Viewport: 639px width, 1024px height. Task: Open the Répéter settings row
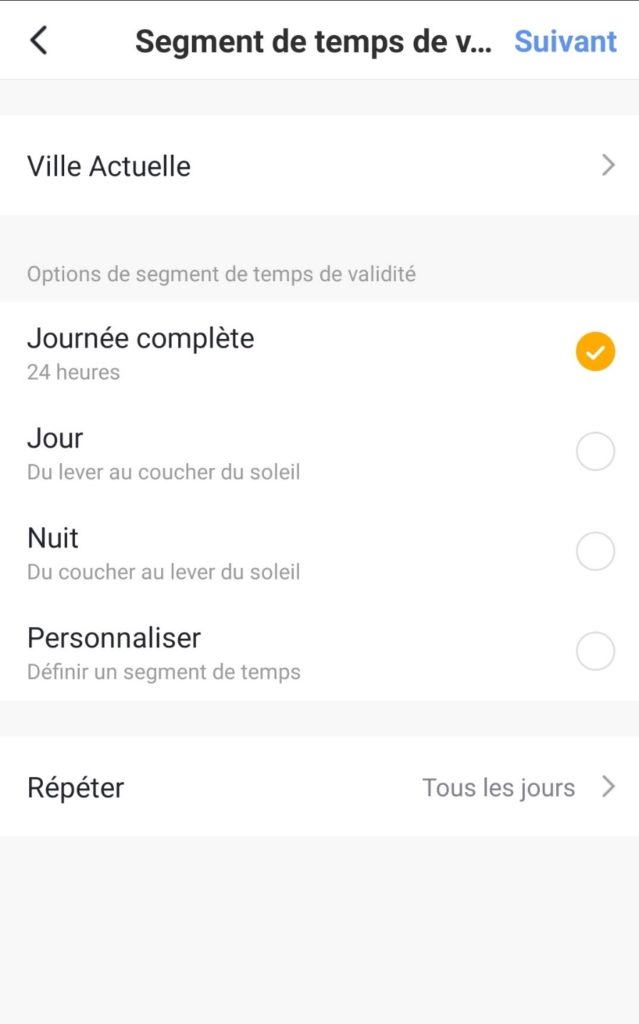[319, 787]
